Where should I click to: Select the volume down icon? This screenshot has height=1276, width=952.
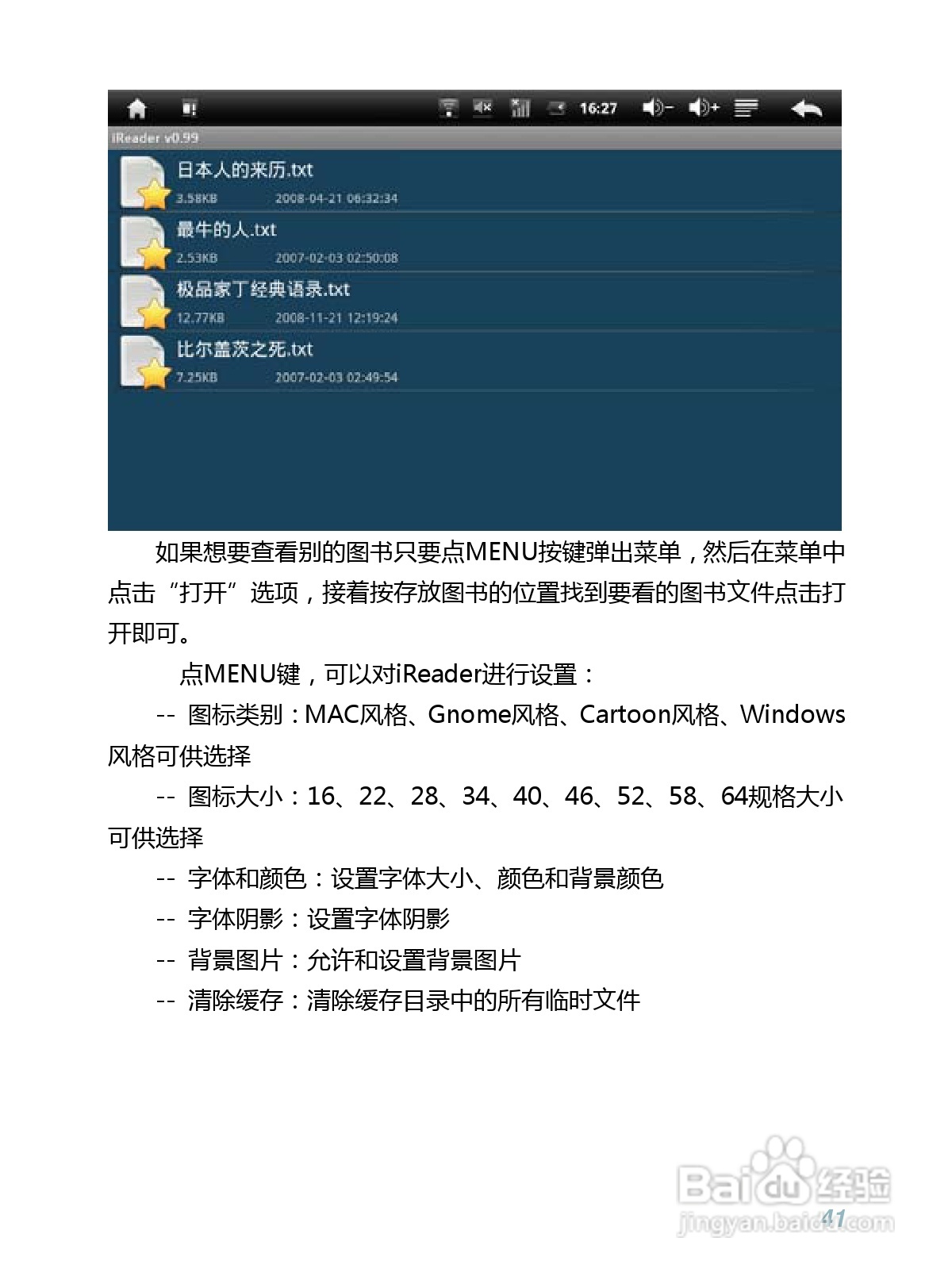coord(656,107)
